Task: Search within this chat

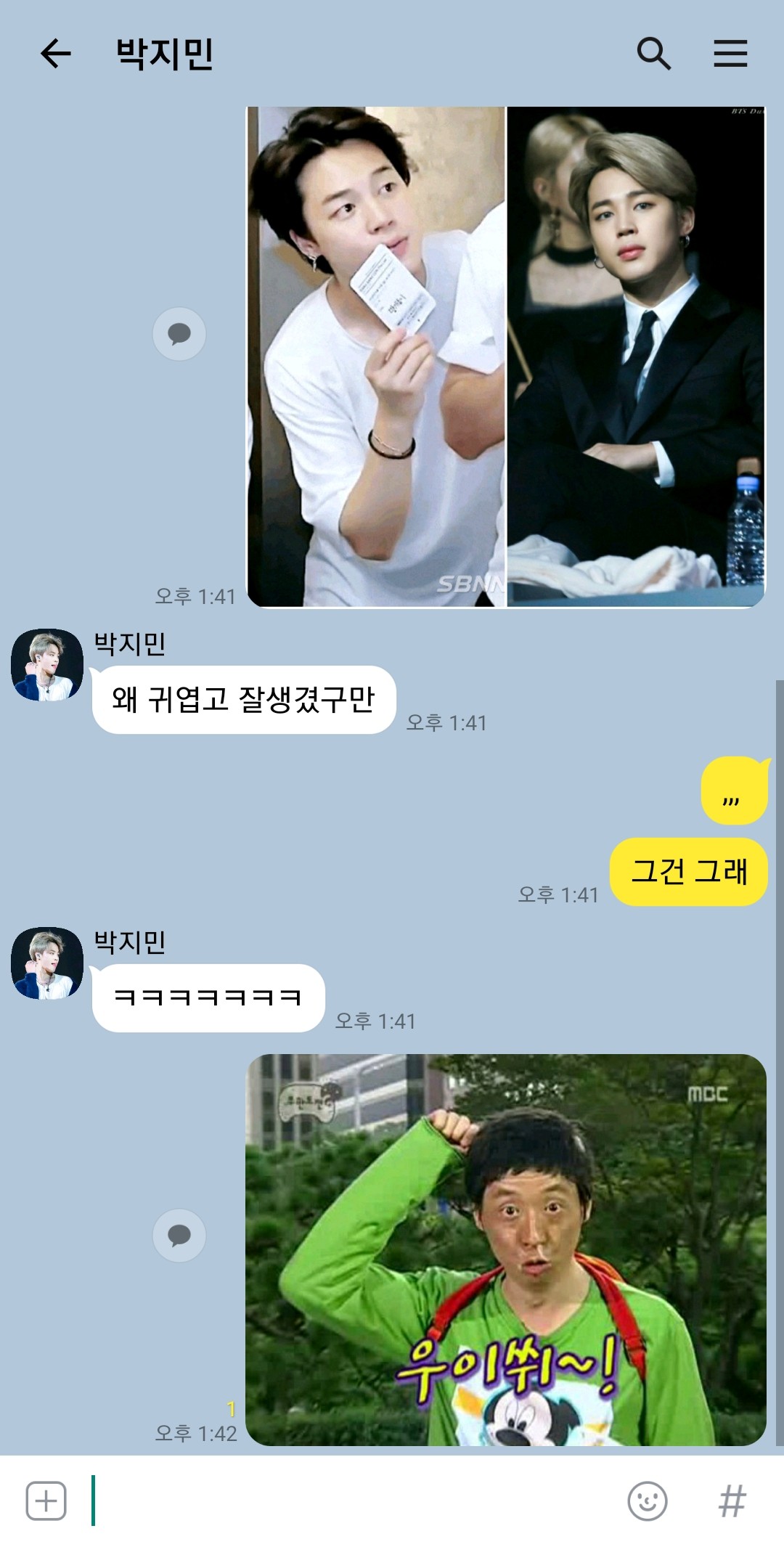Action: click(653, 54)
